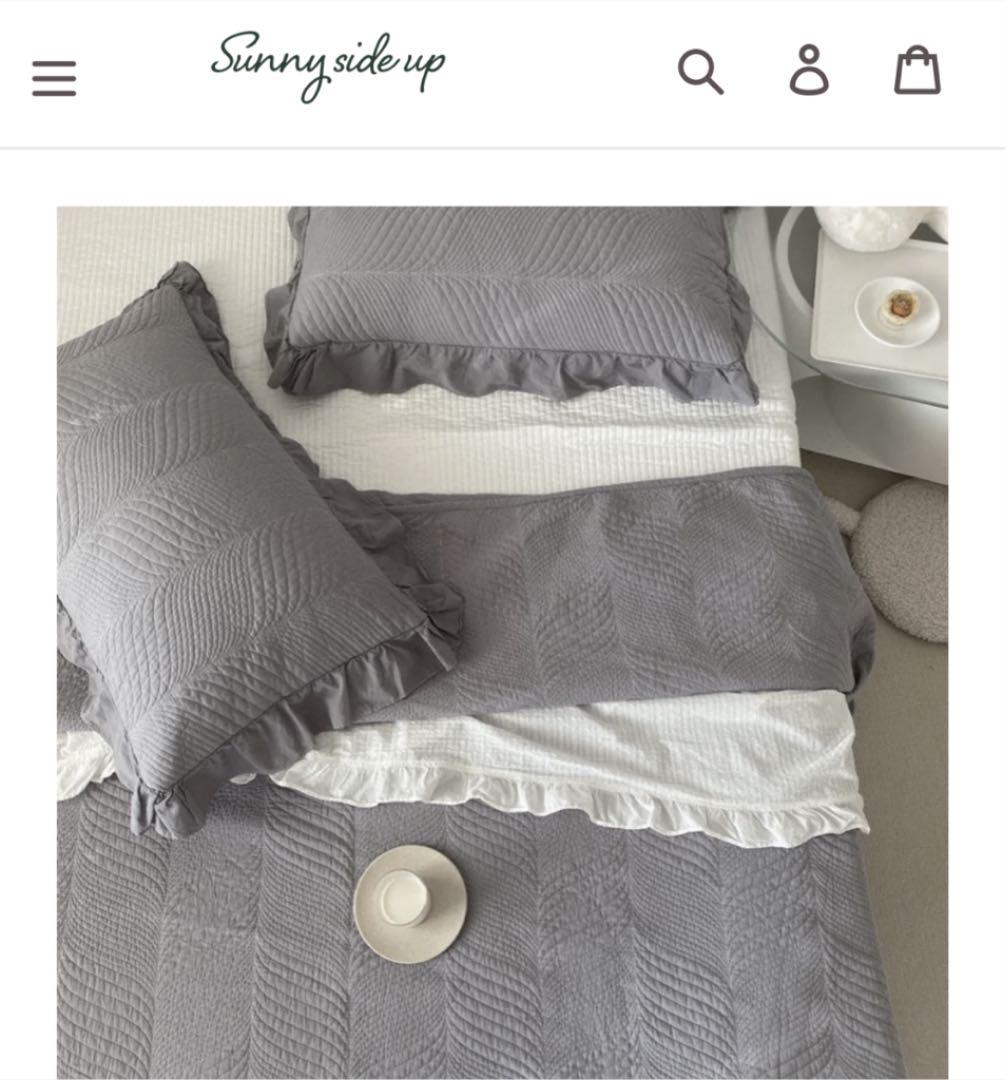Tap the Sunny side up logo
The image size is (1007, 1080).
327,63
